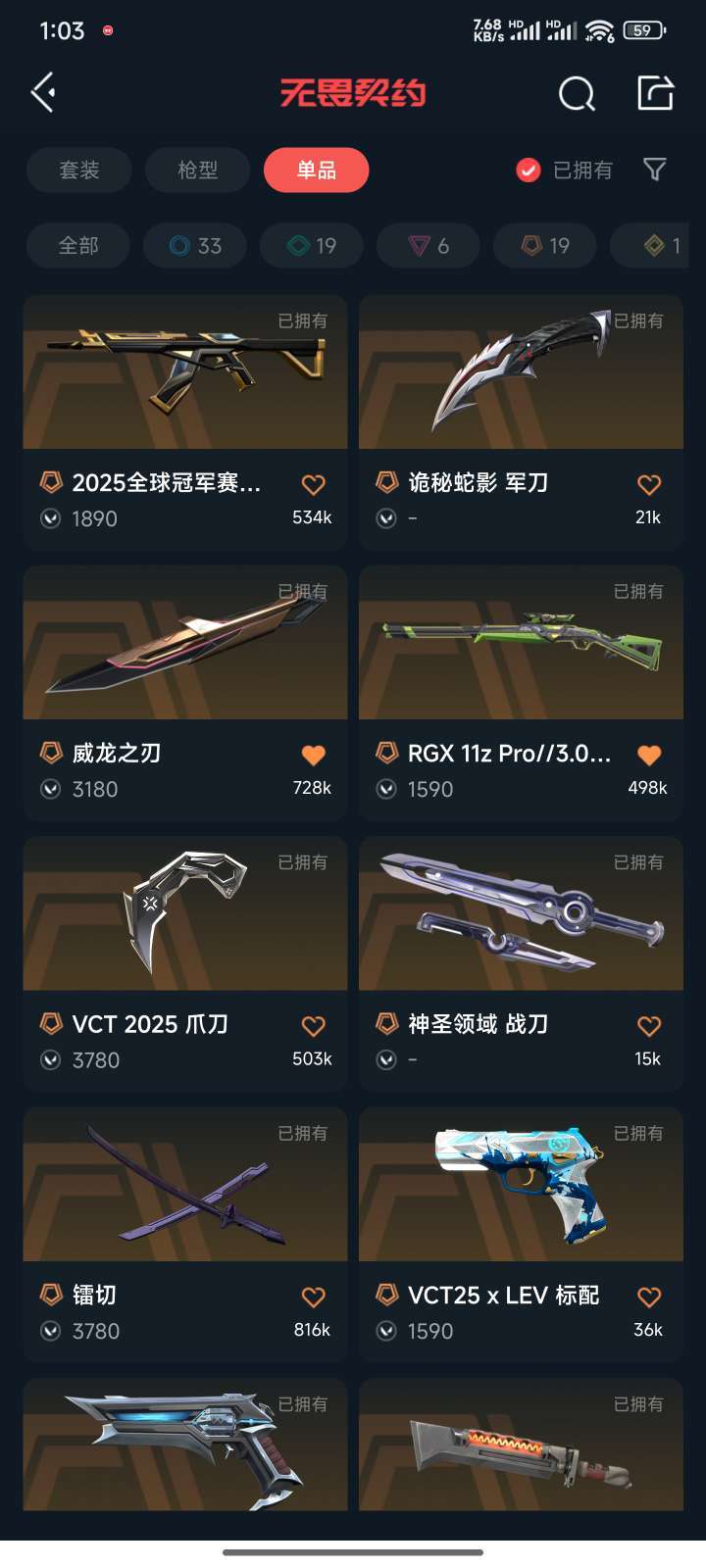This screenshot has height=1568, width=706.
Task: Uncheck the 已拥有 checkbox
Action: 529,171
